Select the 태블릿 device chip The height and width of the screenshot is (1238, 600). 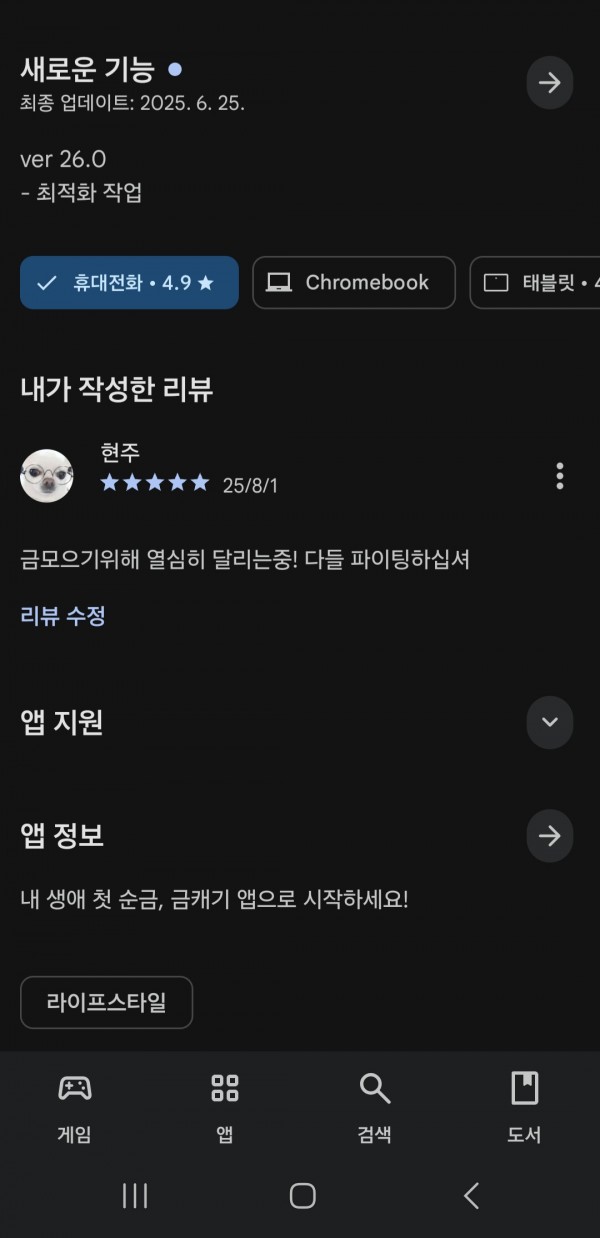[x=536, y=283]
